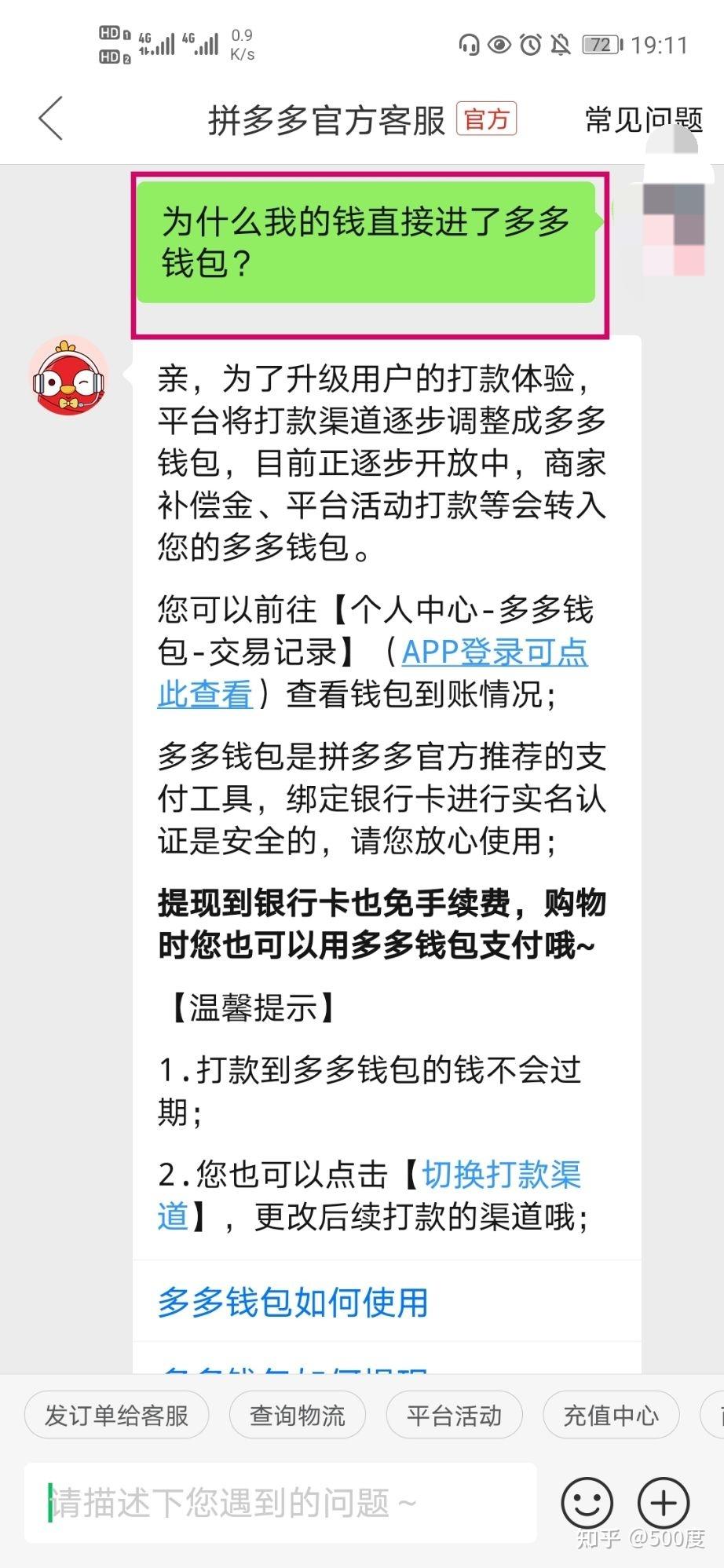Viewport: 724px width, 1568px height.
Task: Tap the alarm clock status bar icon
Action: click(x=529, y=45)
